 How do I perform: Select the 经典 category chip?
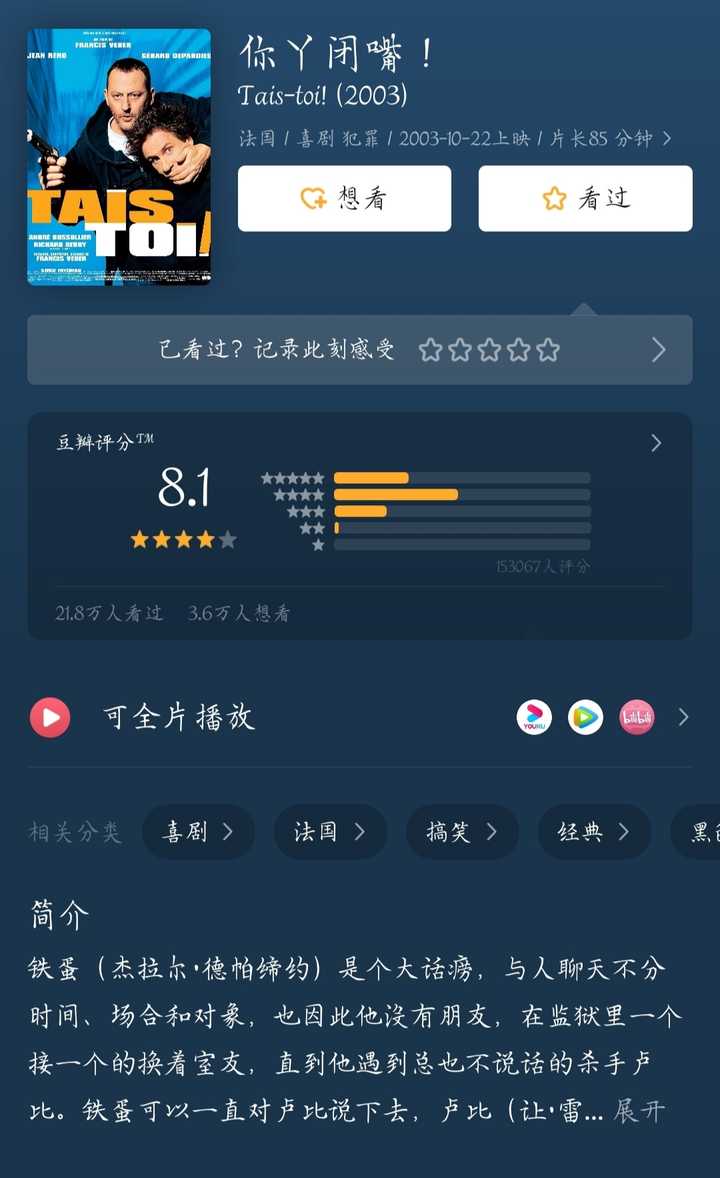tap(594, 832)
